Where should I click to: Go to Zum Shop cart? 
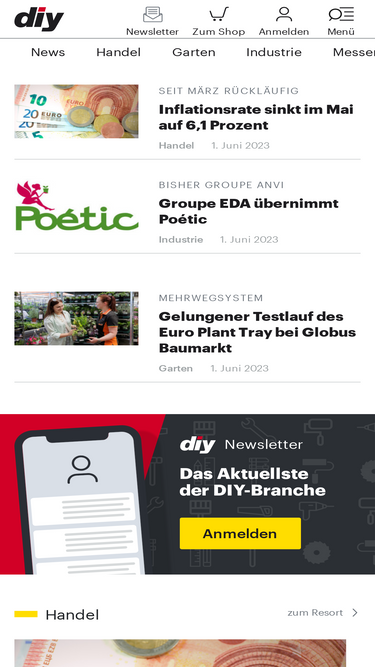coord(219,21)
